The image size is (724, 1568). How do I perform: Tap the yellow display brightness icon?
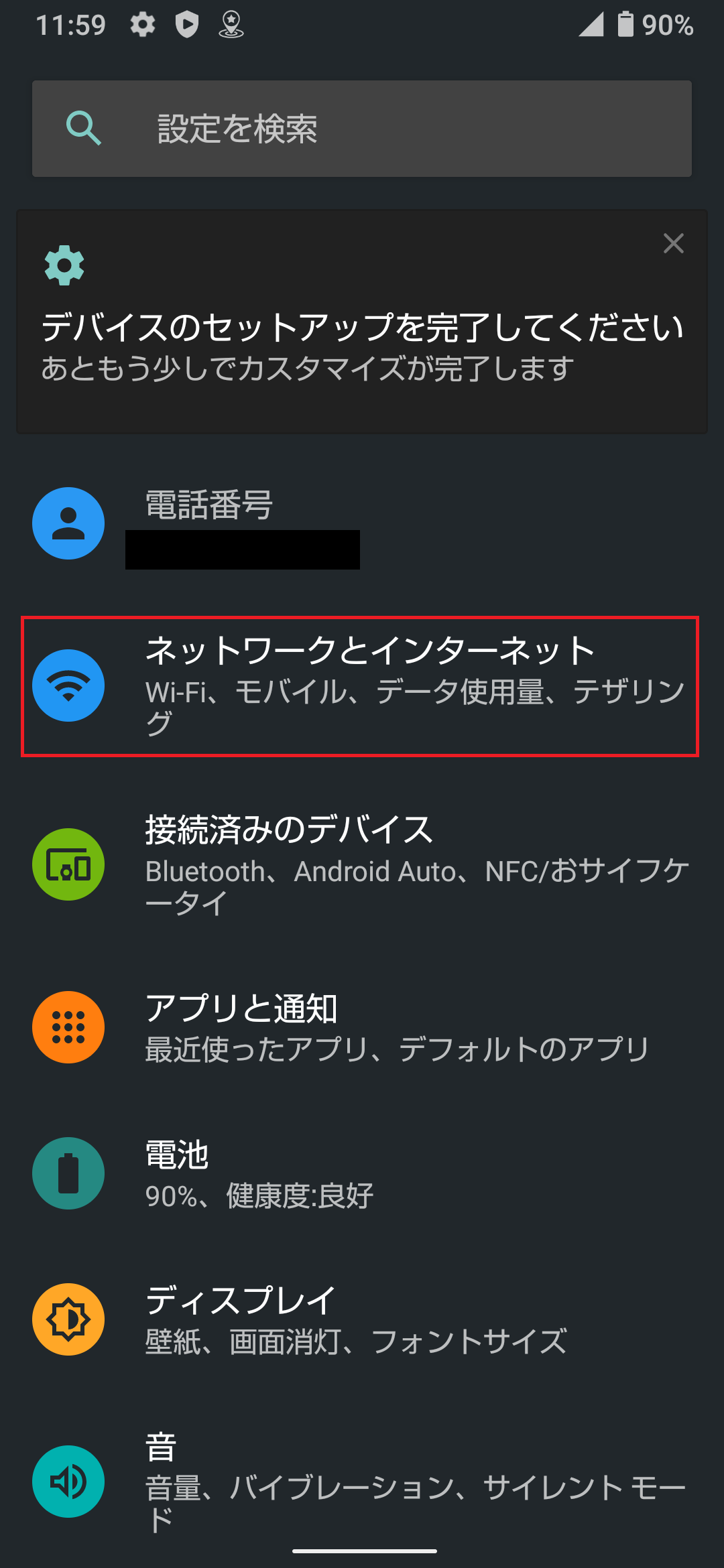(x=68, y=1319)
